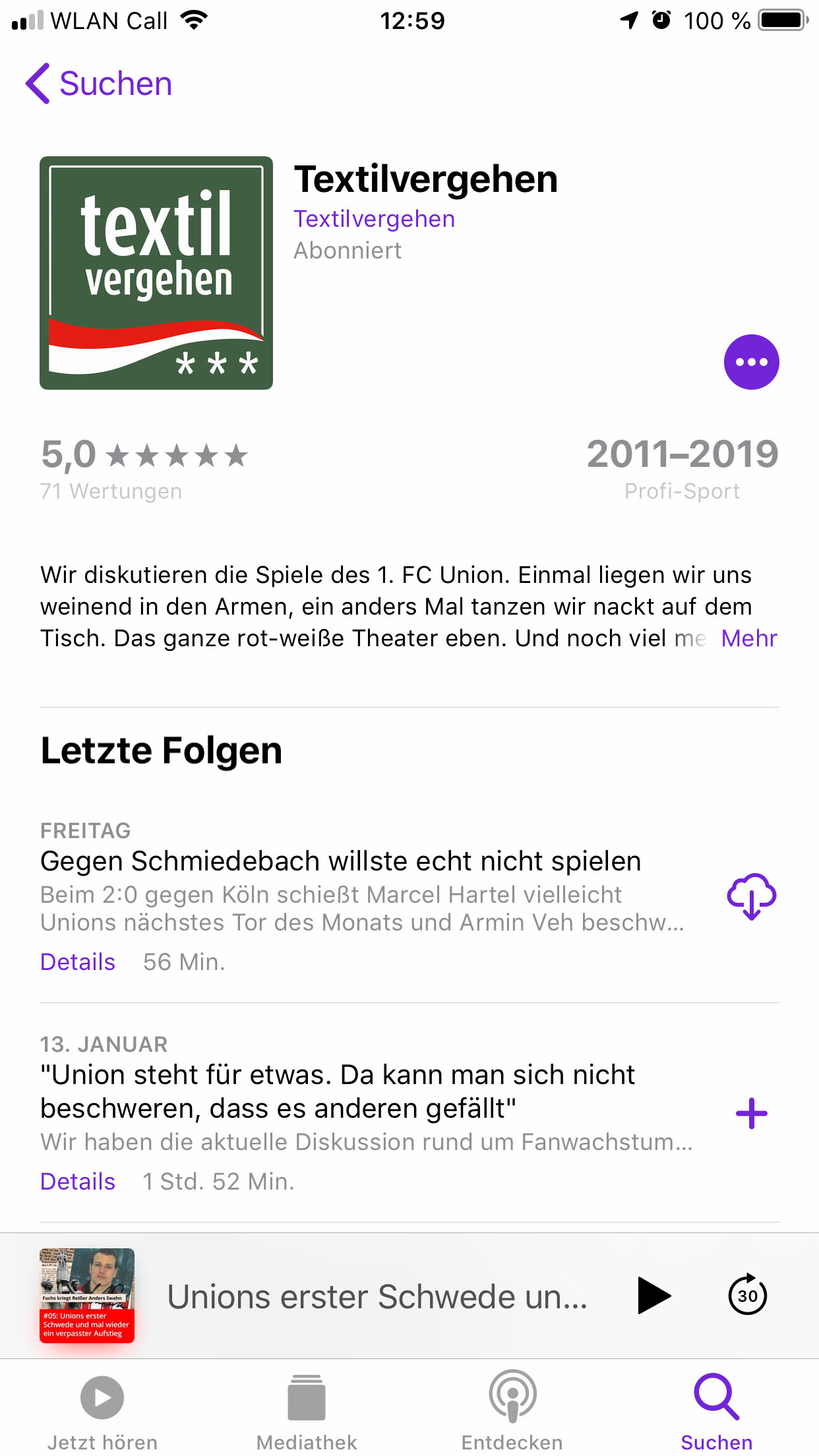Go back to Suchen
The height and width of the screenshot is (1456, 819).
(x=99, y=84)
